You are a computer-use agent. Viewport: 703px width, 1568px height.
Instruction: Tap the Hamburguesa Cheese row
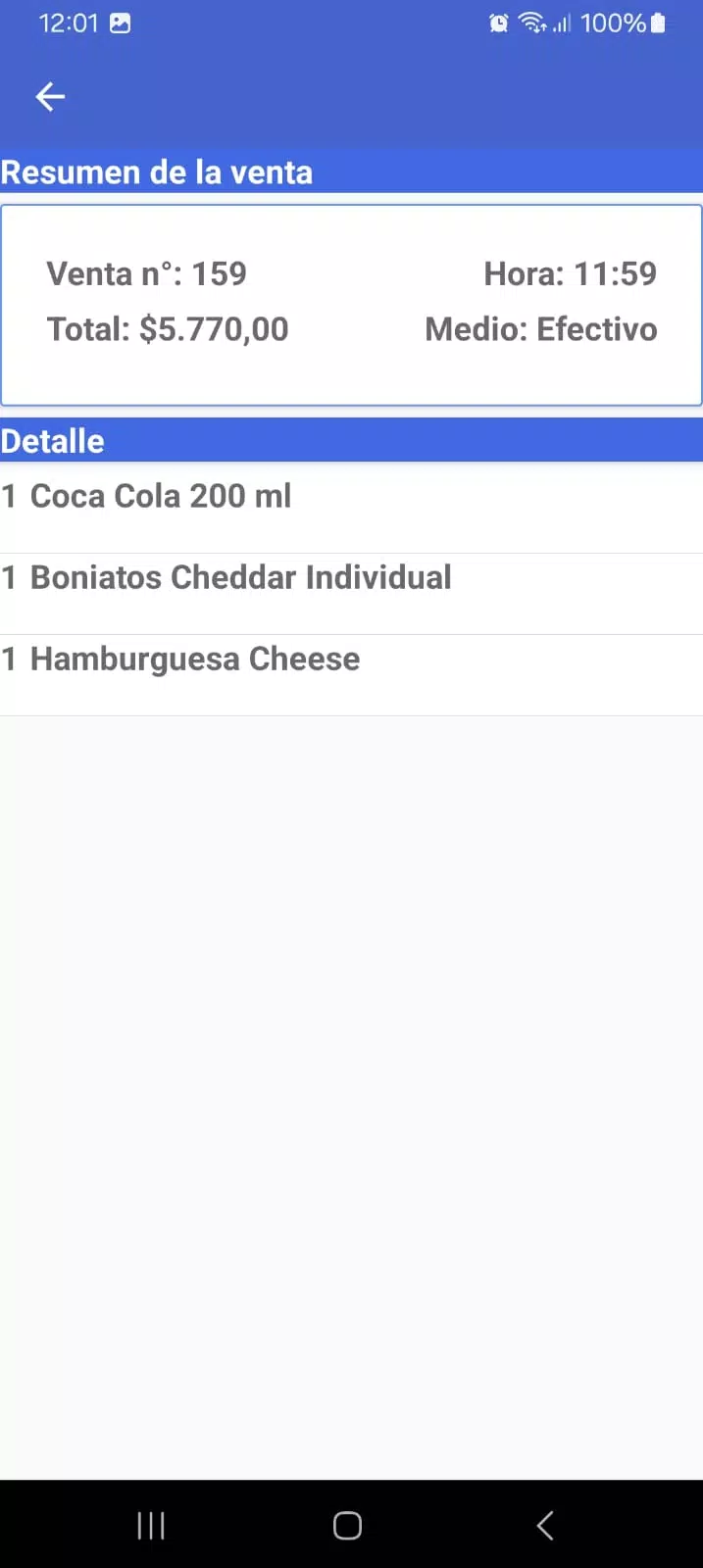point(351,675)
